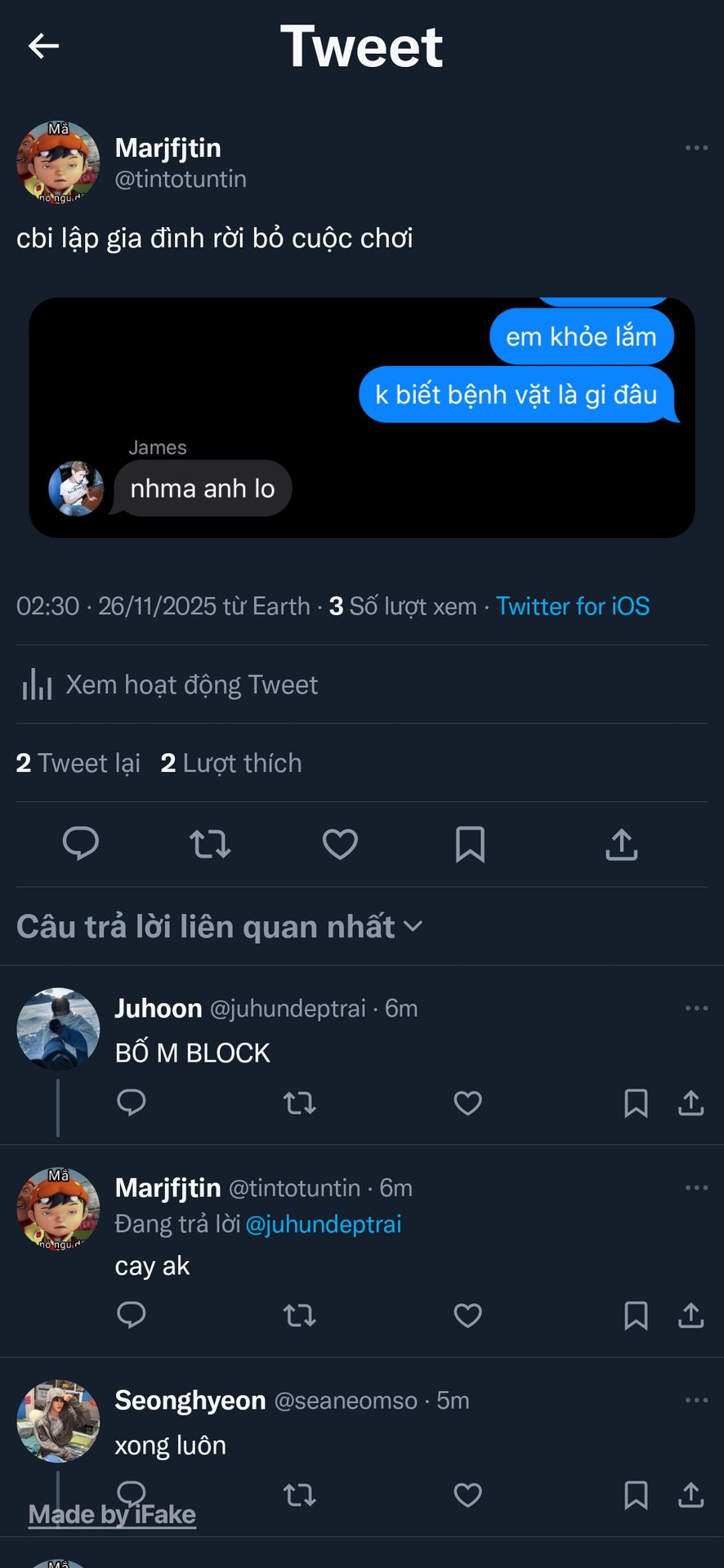
Task: Open the Twitter for iOS link
Action: (x=573, y=606)
